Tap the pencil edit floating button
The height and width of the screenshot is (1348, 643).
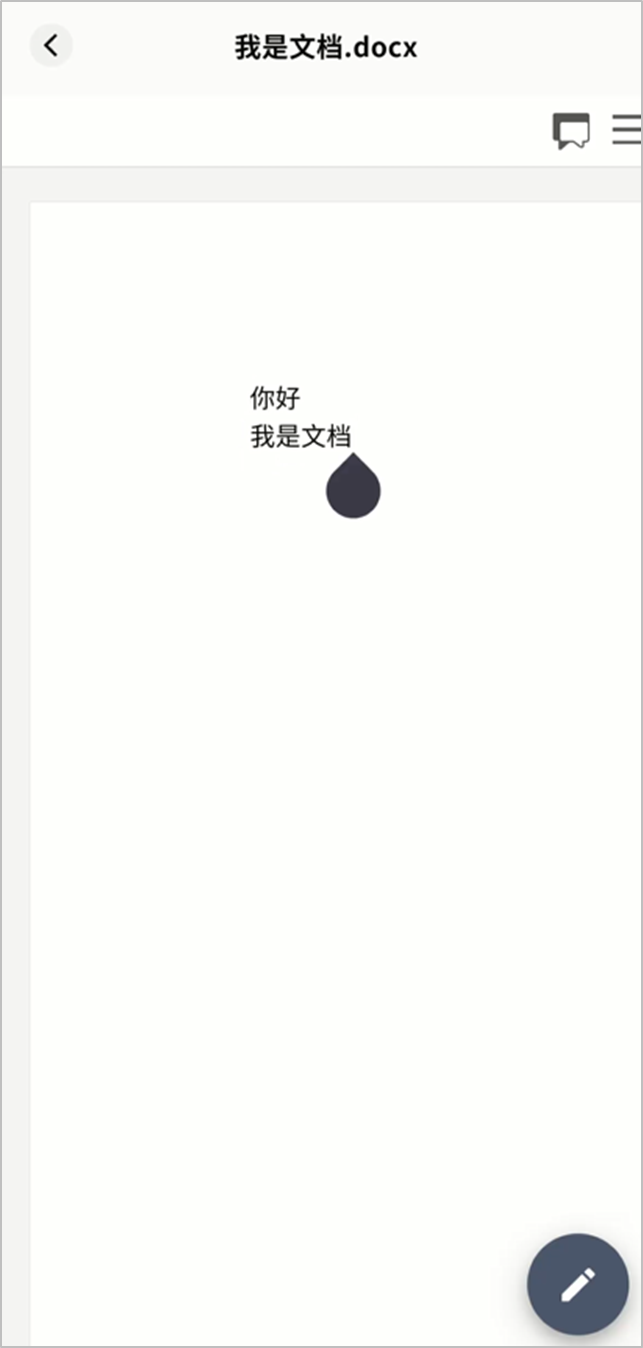pos(578,1284)
